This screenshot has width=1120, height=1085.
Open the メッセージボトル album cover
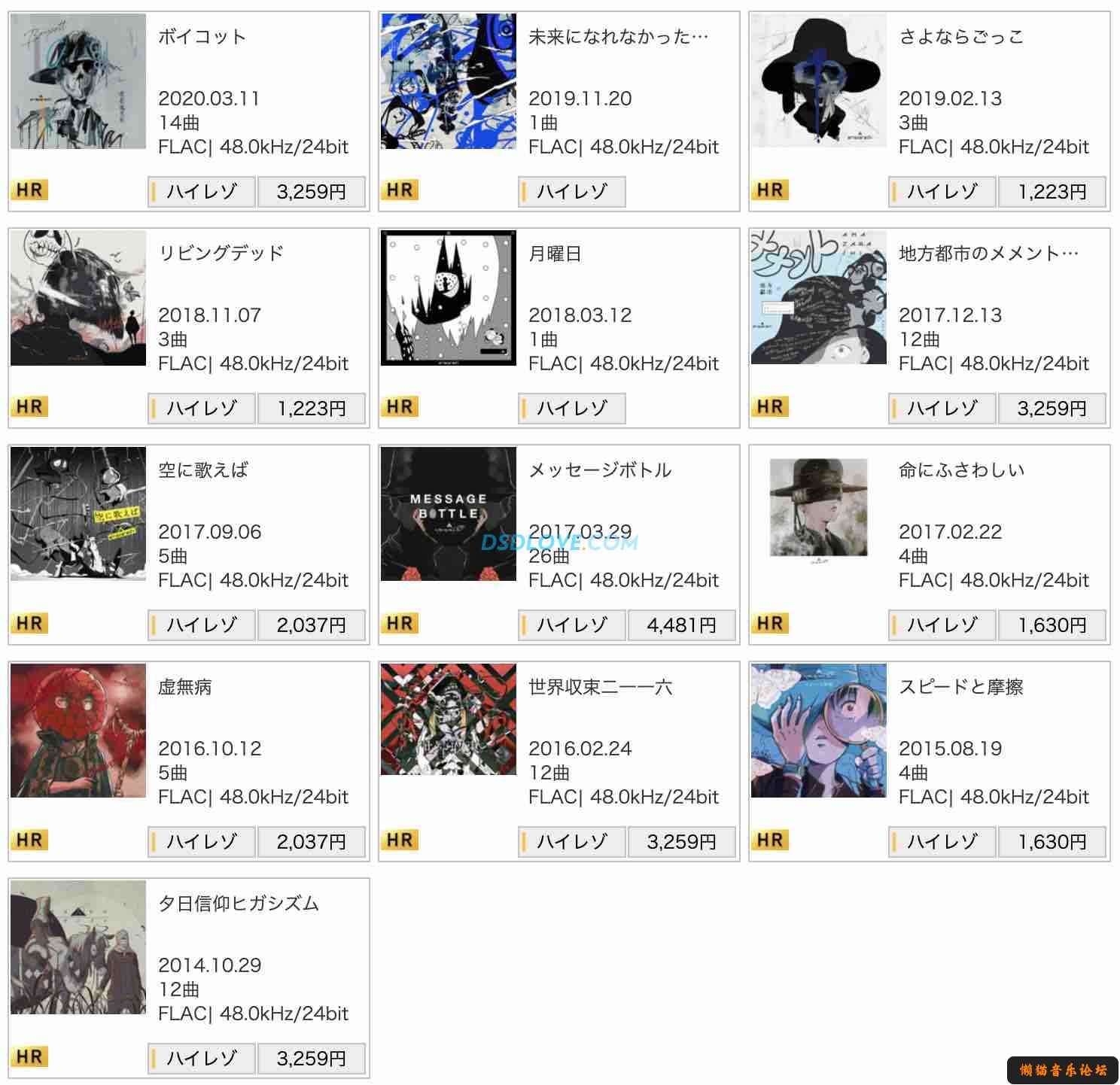click(x=449, y=515)
